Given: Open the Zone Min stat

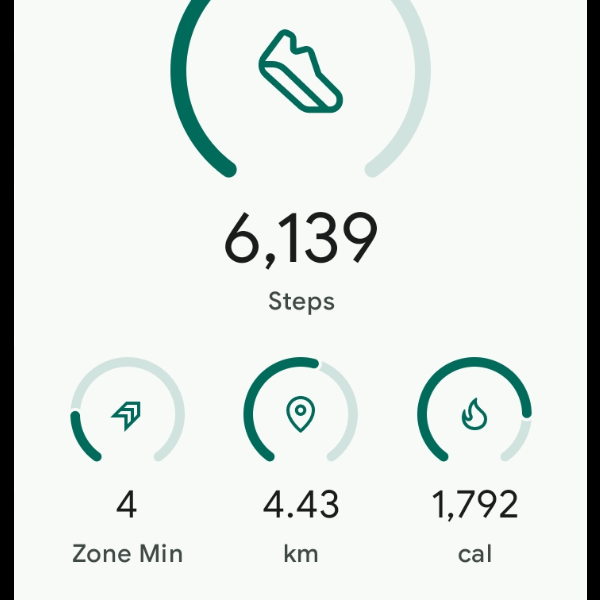Looking at the screenshot, I should pyautogui.click(x=127, y=411).
